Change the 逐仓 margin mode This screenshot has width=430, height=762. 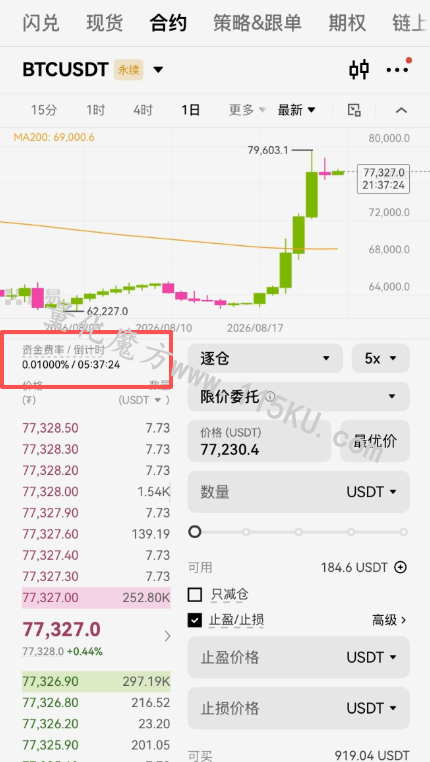click(265, 359)
